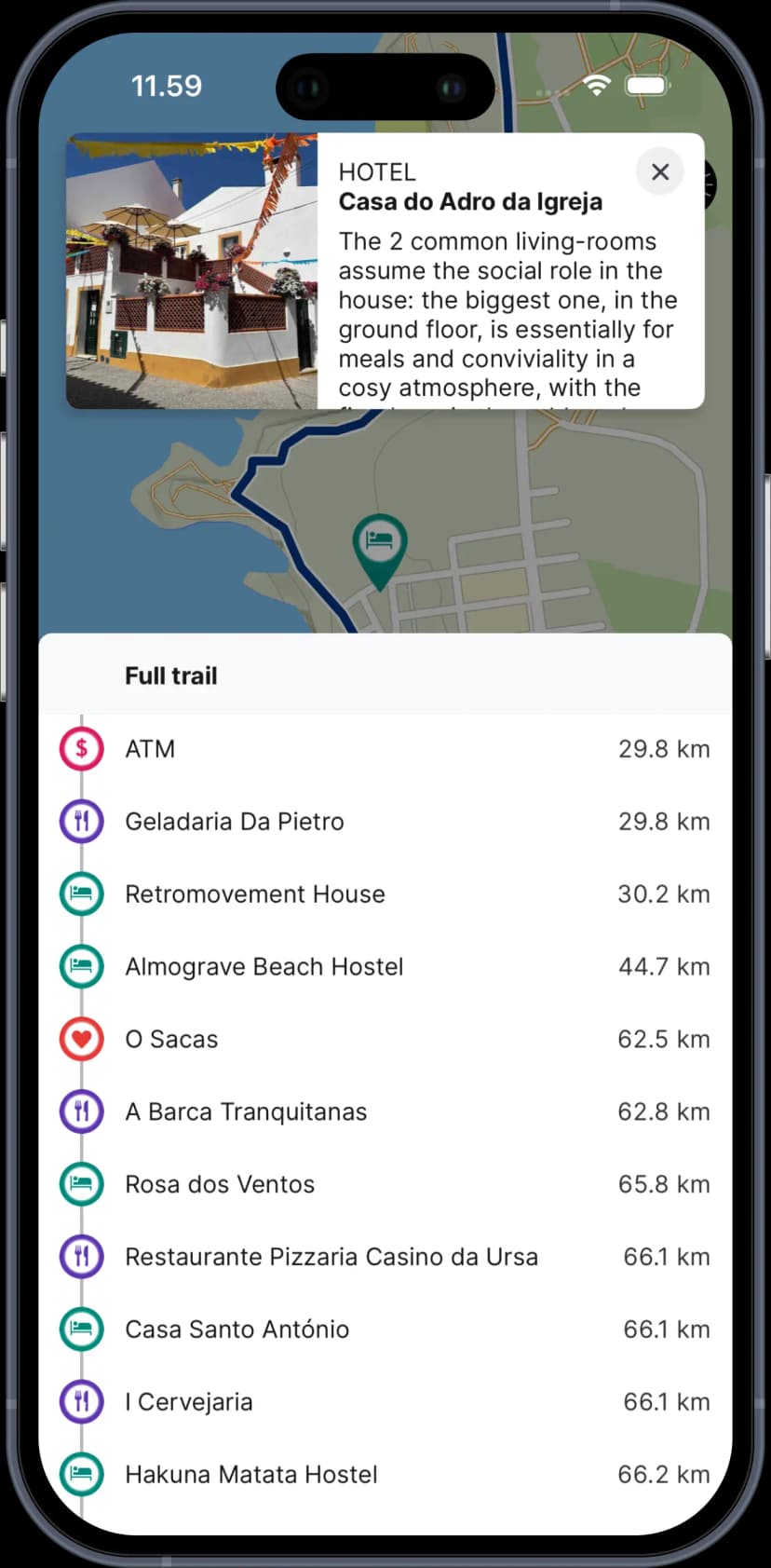Viewport: 771px width, 1568px height.
Task: Select ATM in the trail list
Action: click(x=384, y=749)
